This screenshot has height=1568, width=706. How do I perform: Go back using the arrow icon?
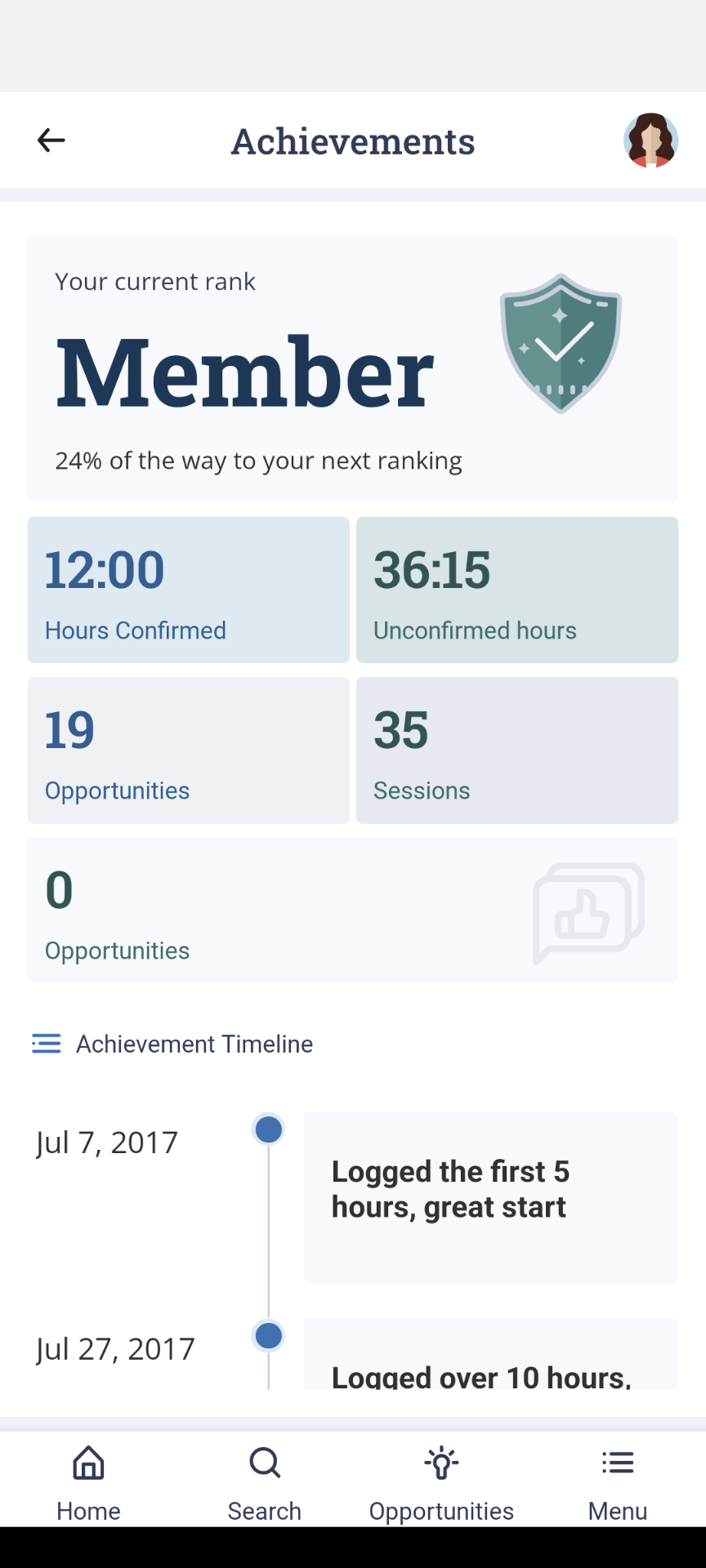click(51, 140)
